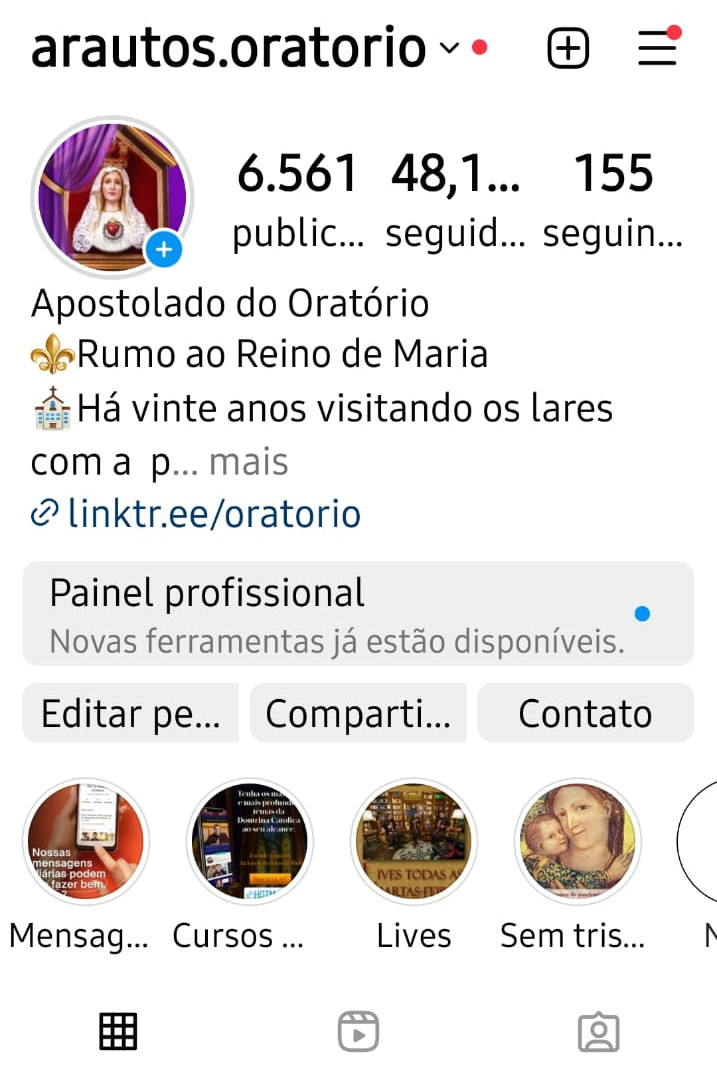This screenshot has height=1067, width=717.
Task: Open the account switcher next to arautos.oratorio
Action: point(449,48)
